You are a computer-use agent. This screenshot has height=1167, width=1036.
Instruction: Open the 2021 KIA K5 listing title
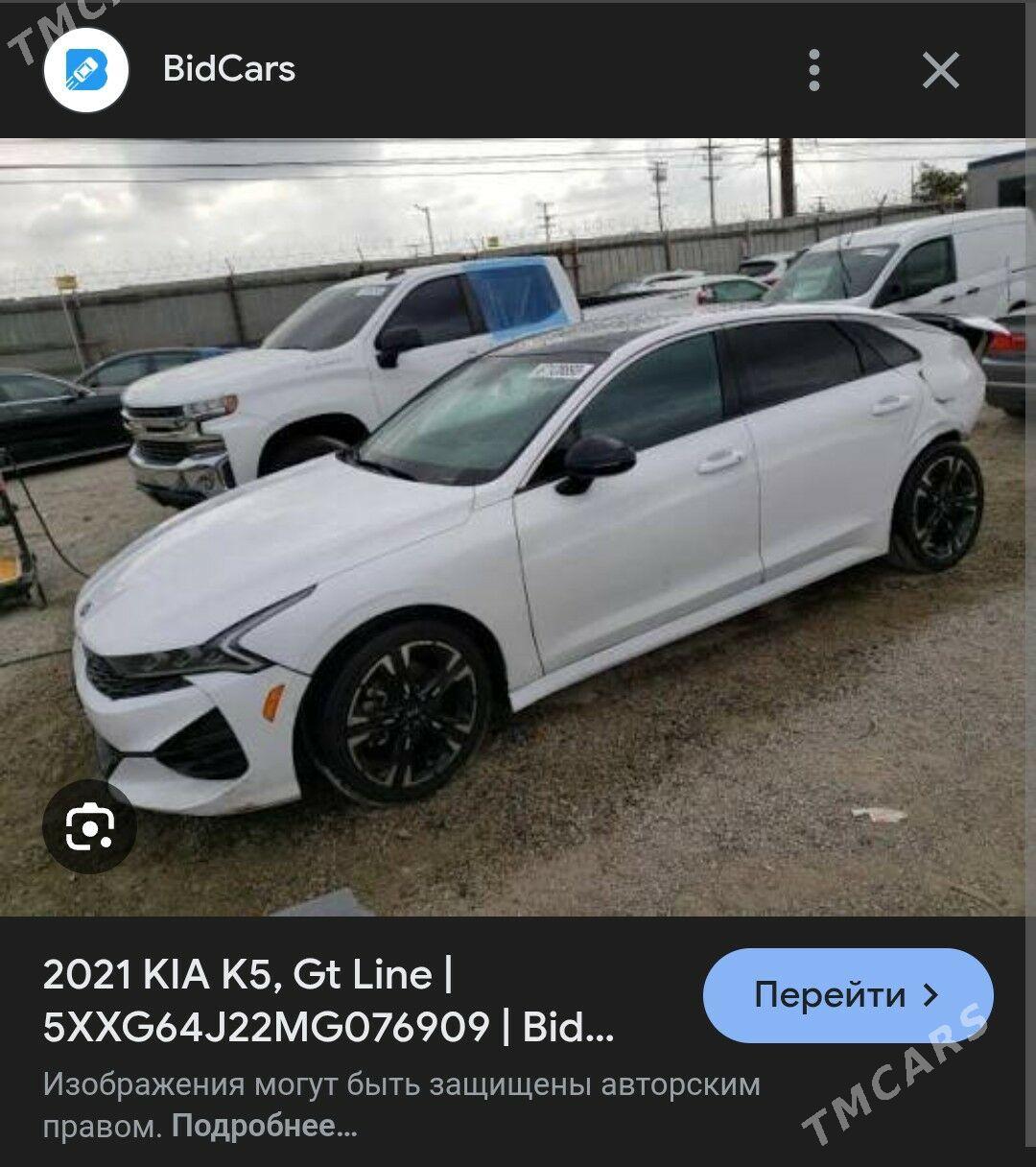coord(328,1000)
